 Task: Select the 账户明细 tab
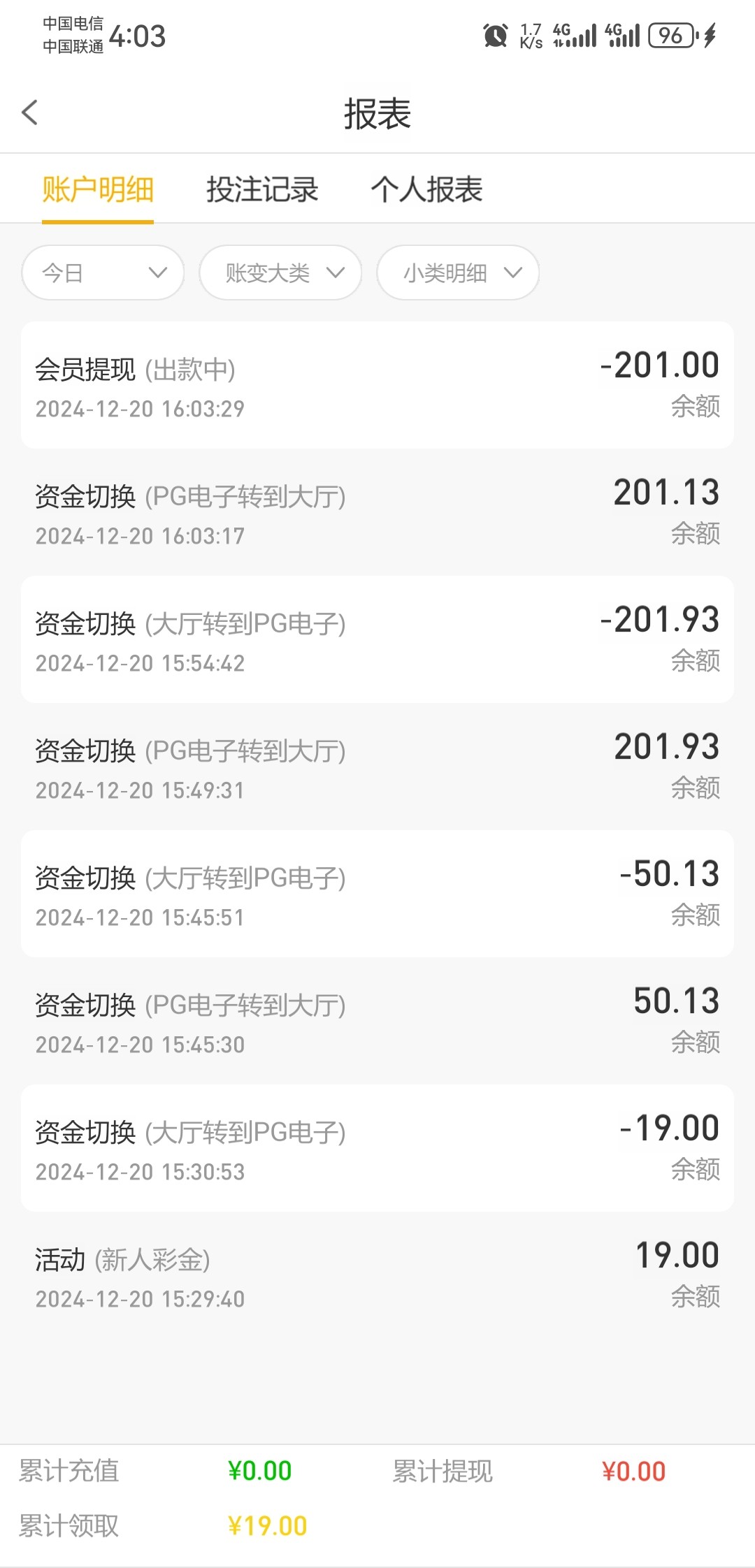coord(98,189)
